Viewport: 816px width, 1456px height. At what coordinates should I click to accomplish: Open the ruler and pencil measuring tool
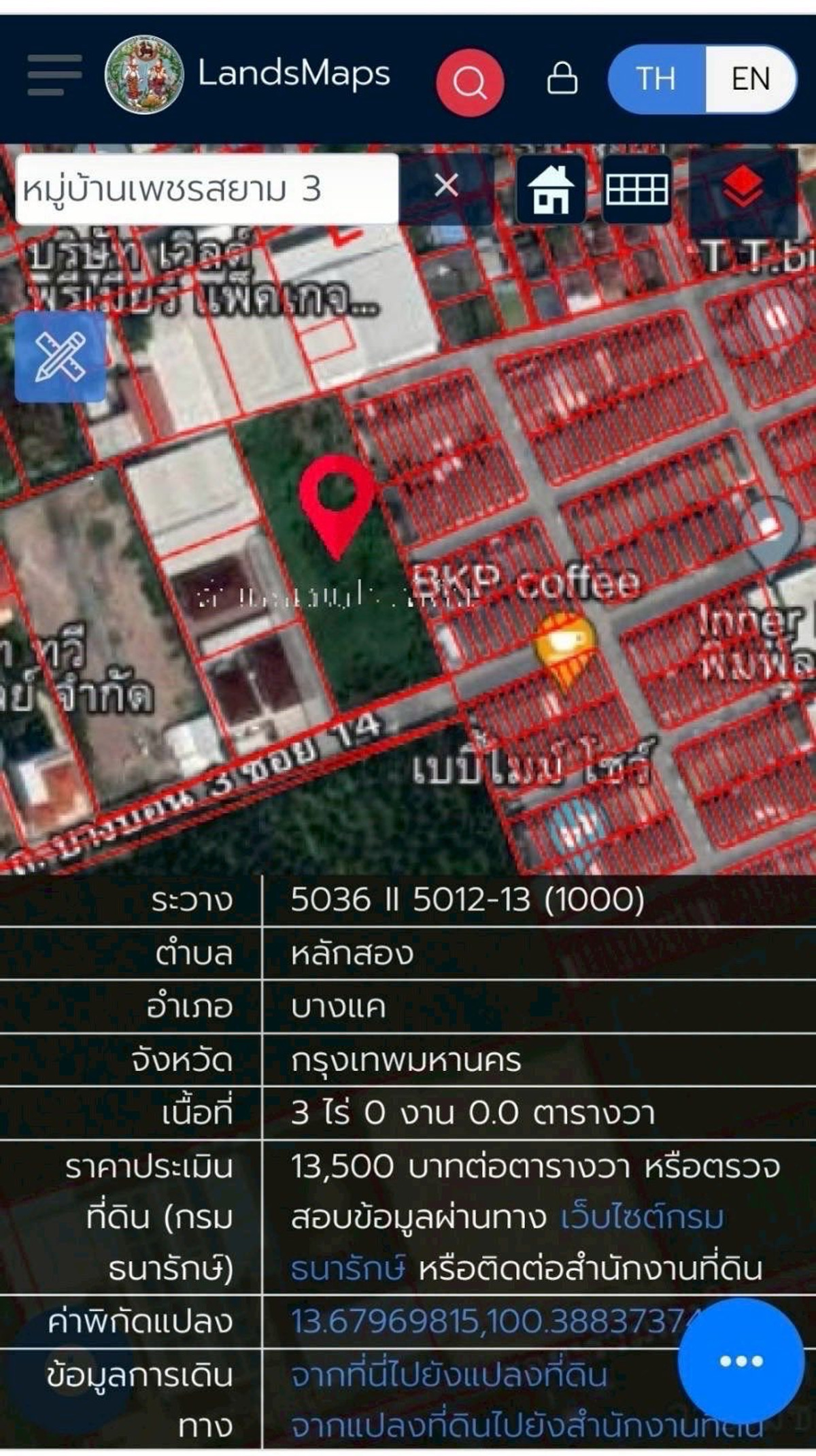point(60,357)
